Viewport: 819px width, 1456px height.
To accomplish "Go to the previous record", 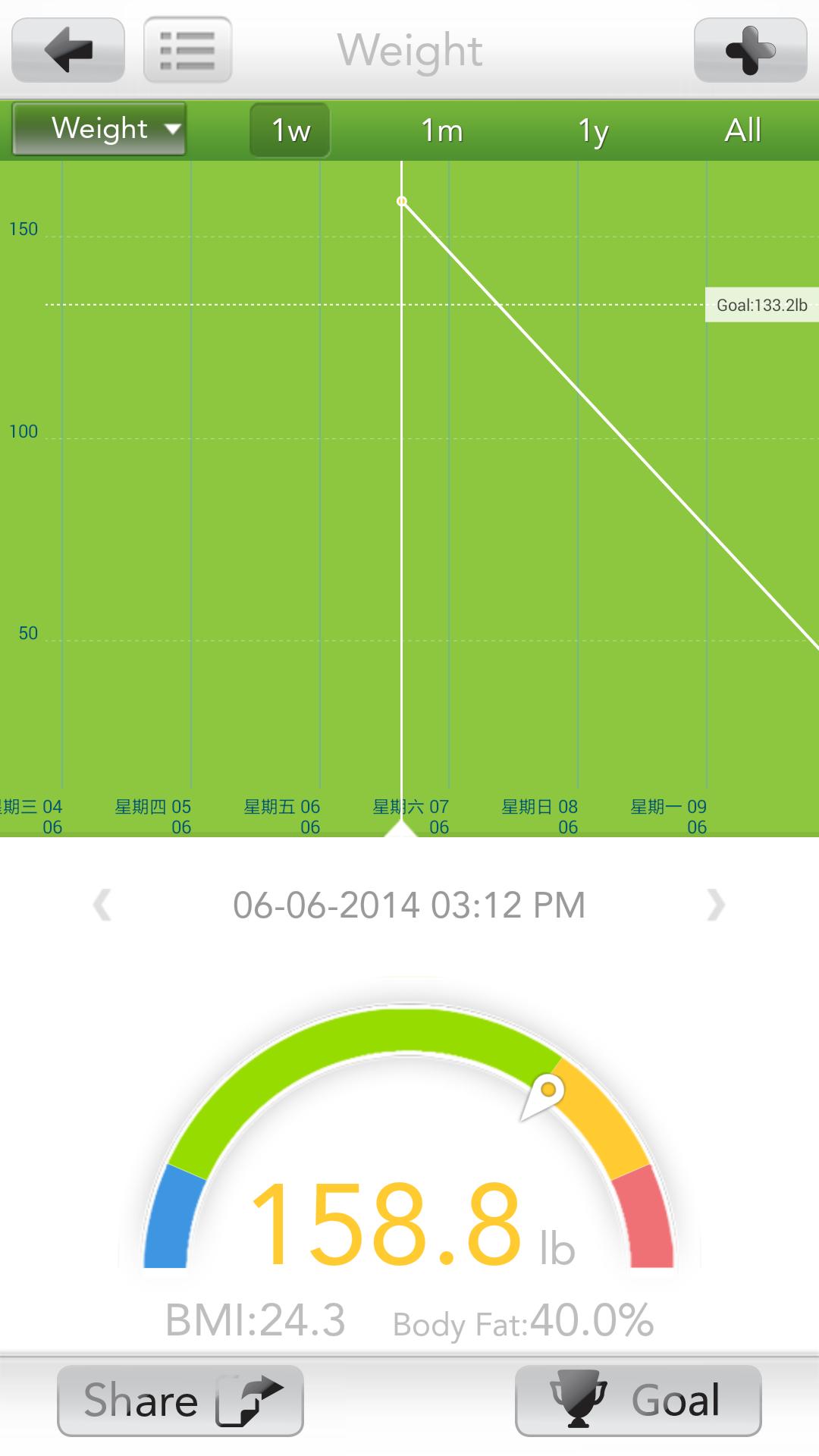I will (x=102, y=905).
